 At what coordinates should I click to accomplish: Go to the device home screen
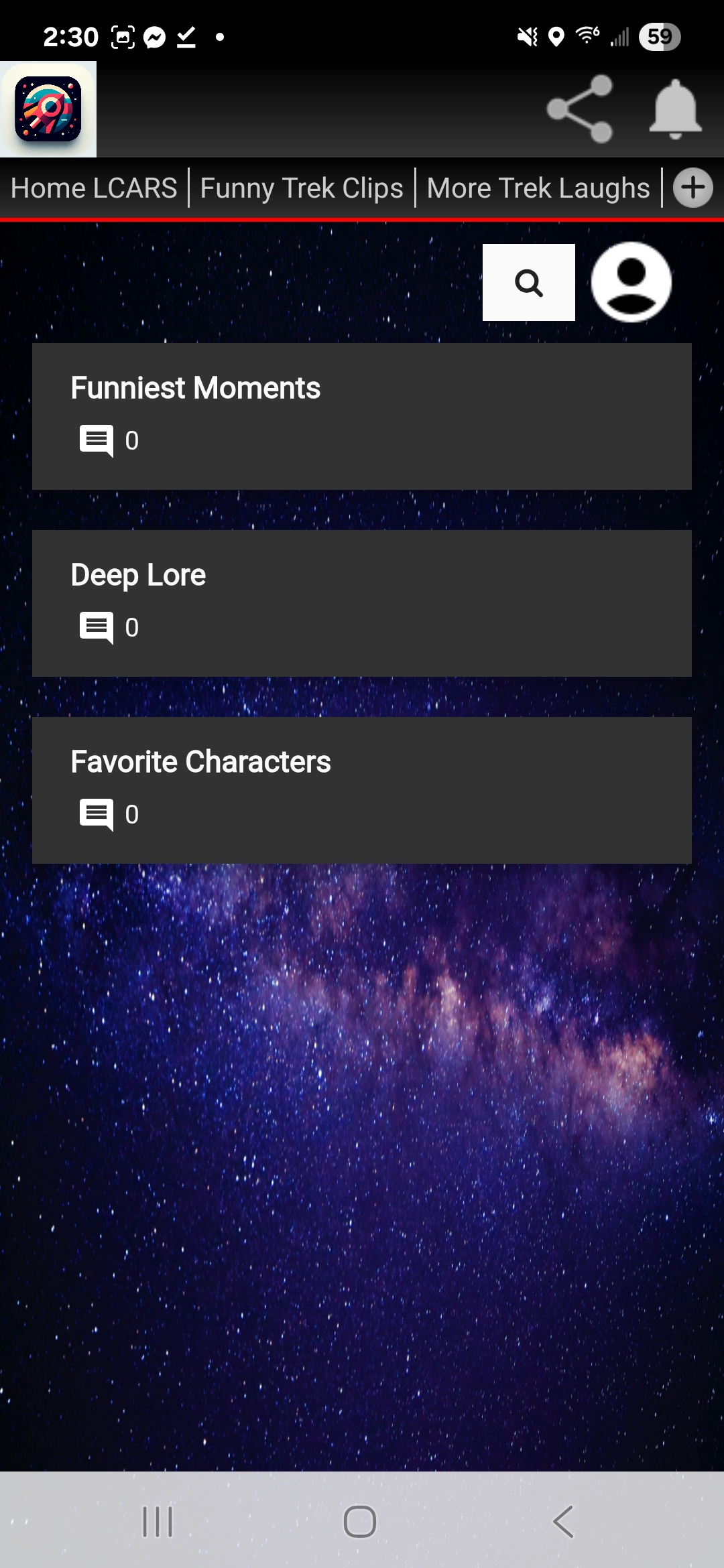[x=360, y=1521]
